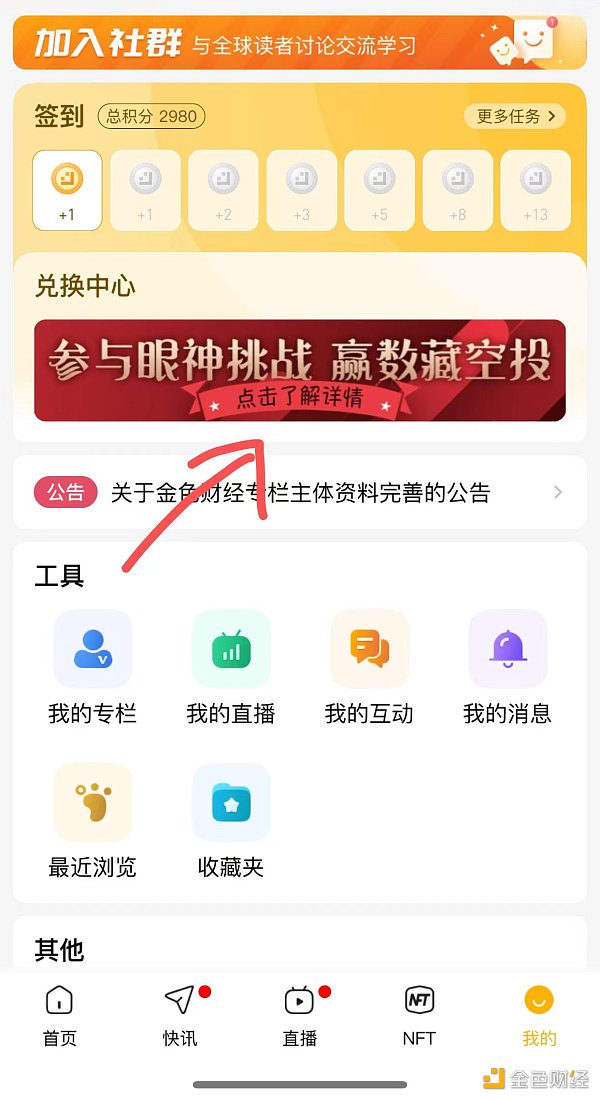Open the 公告 about 金色财经专栏主体资料

point(300,492)
